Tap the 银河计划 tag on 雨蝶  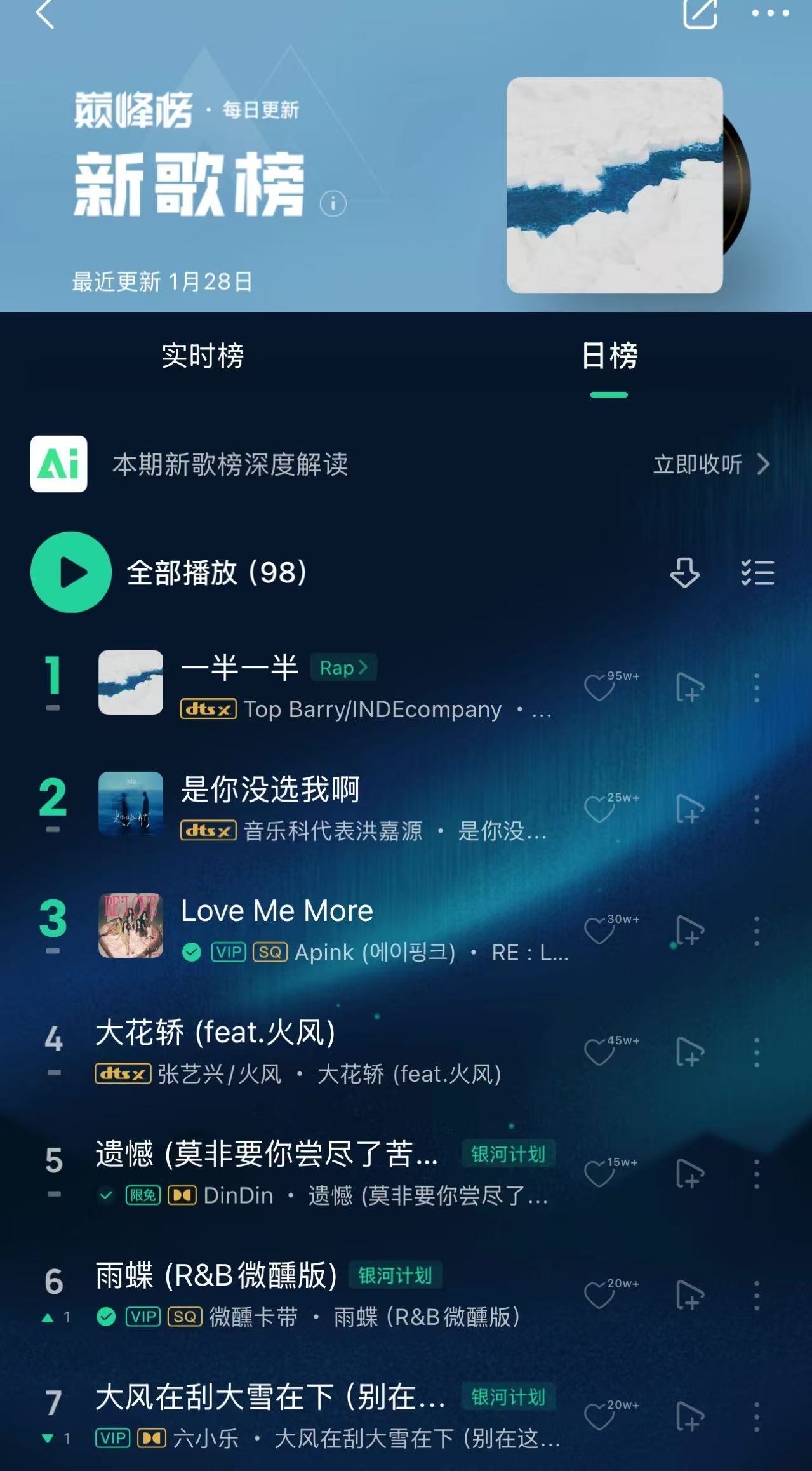click(x=395, y=1275)
